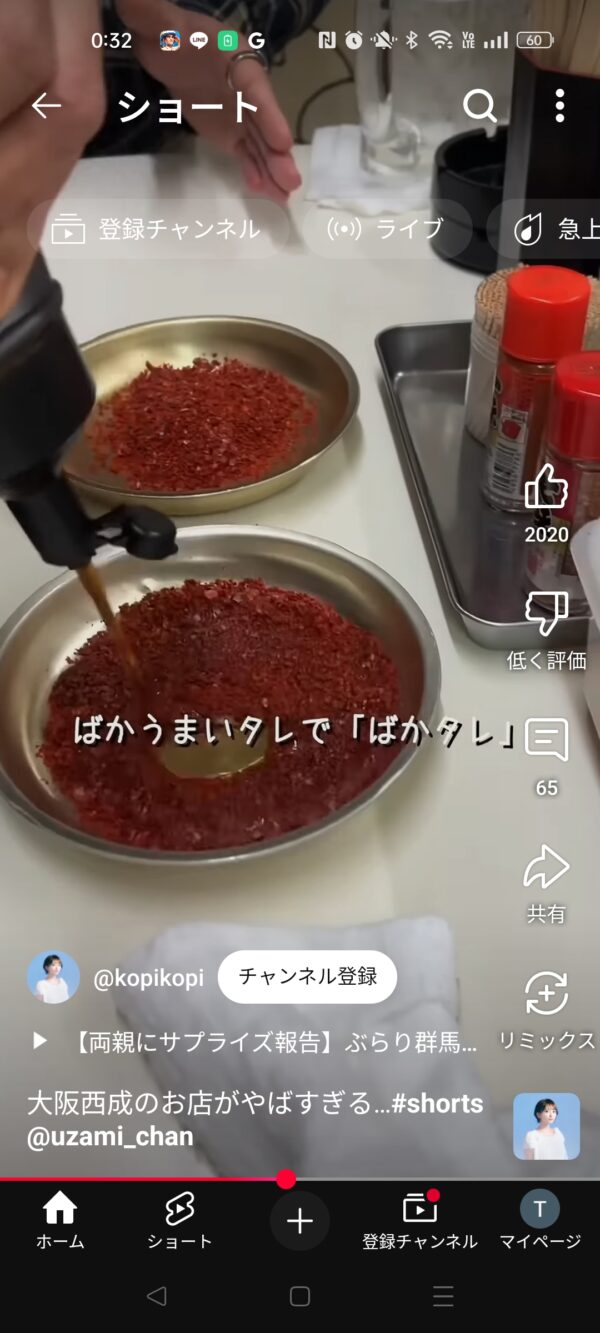Image resolution: width=600 pixels, height=1333 pixels.
Task: Switch to the bottom 登録チャンネル tab
Action: [420, 1221]
